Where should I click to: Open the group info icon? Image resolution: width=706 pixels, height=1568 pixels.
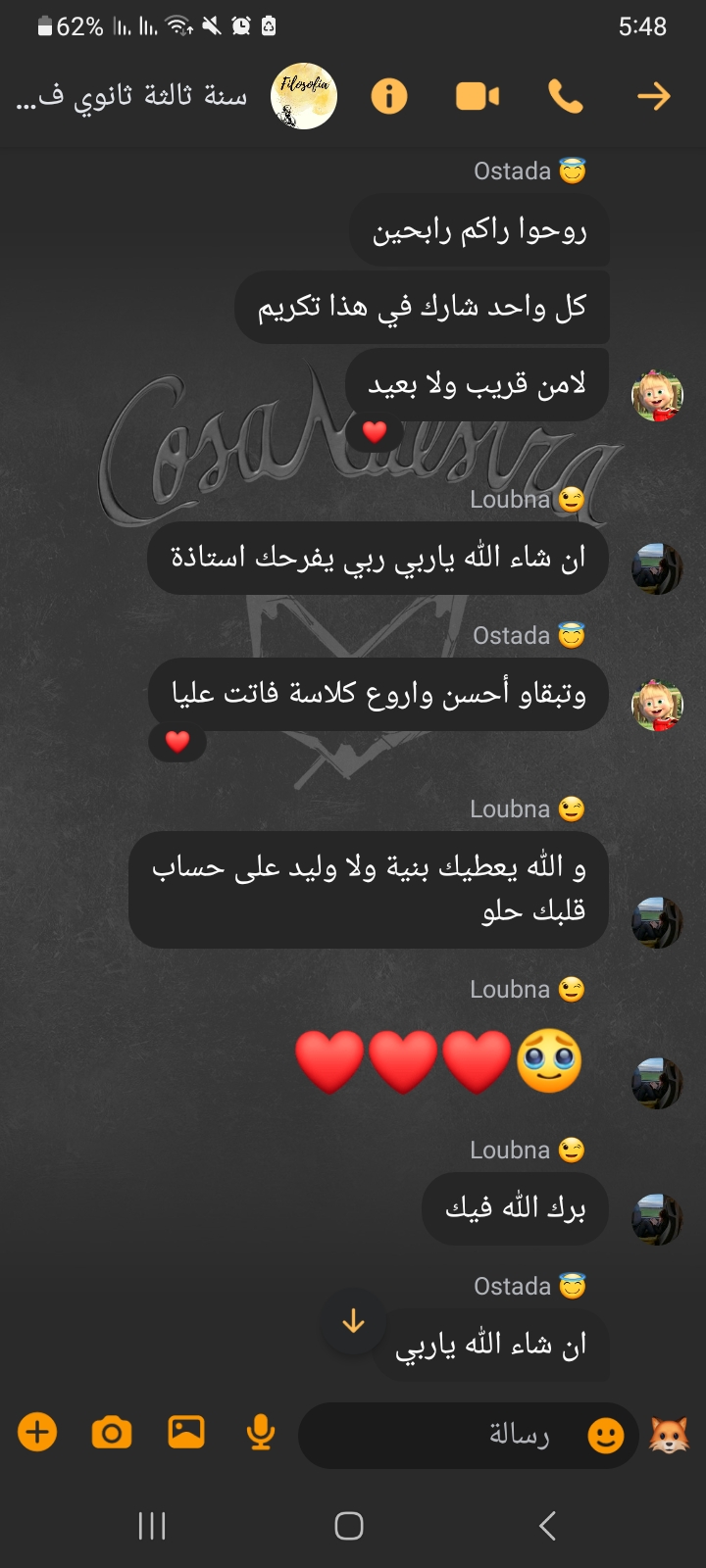coord(389,96)
